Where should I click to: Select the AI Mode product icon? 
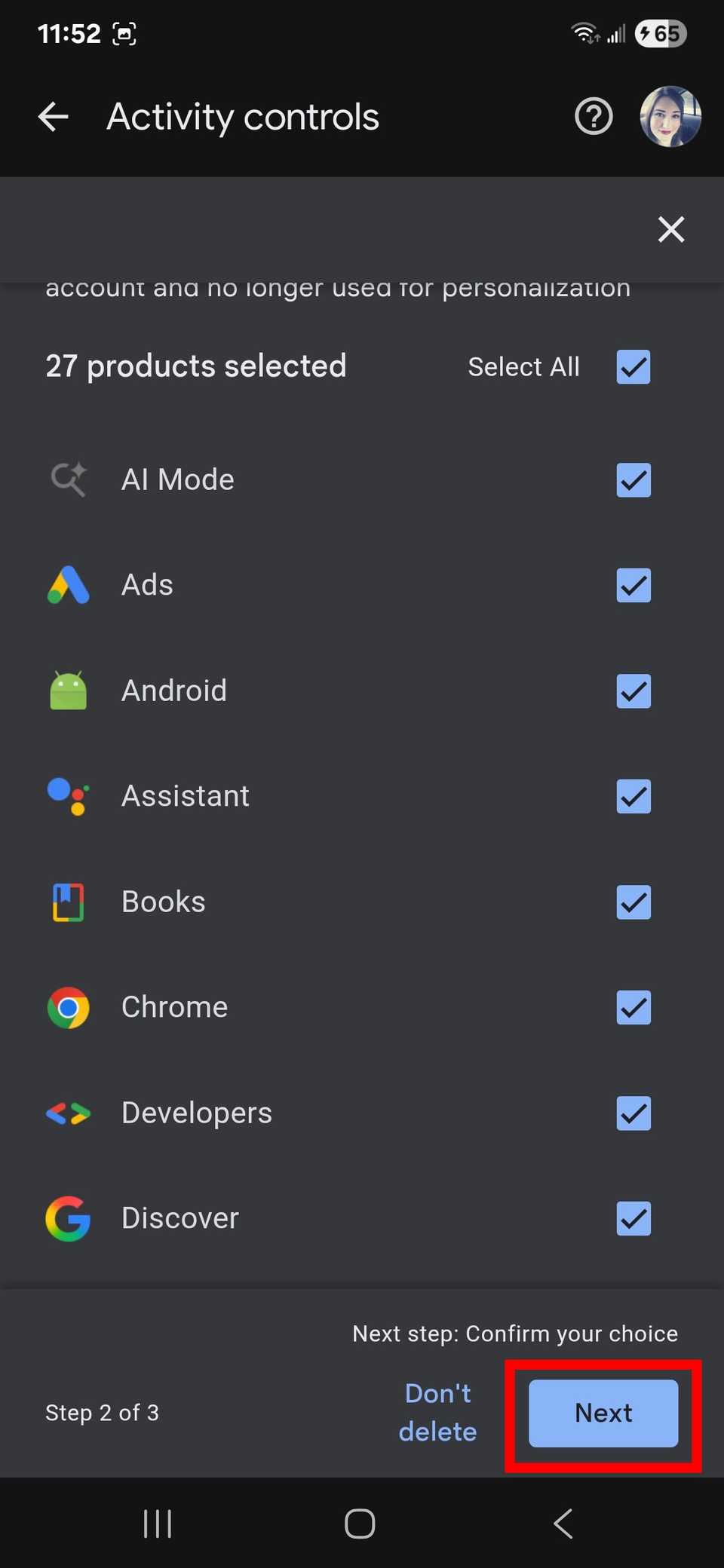68,479
